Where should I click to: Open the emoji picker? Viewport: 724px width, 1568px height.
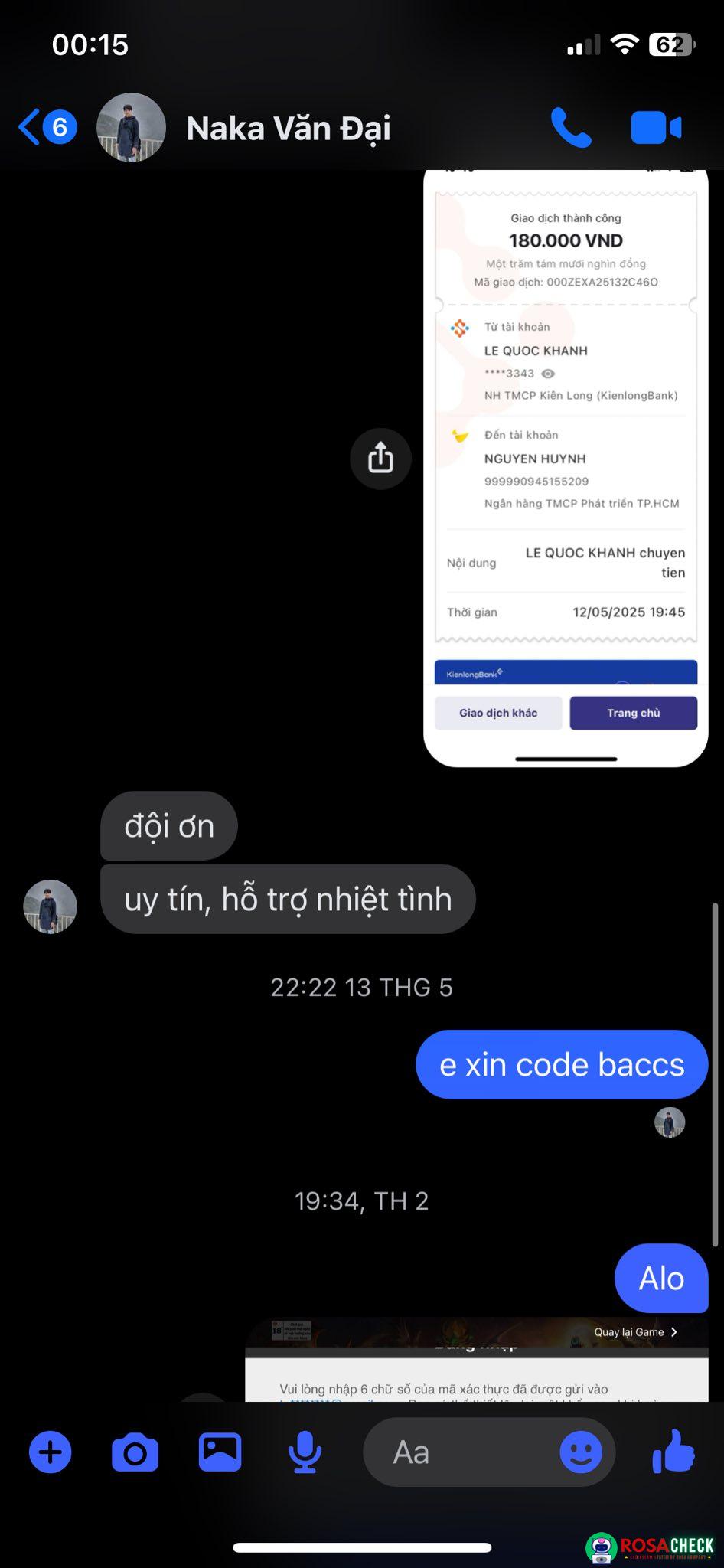(581, 1452)
